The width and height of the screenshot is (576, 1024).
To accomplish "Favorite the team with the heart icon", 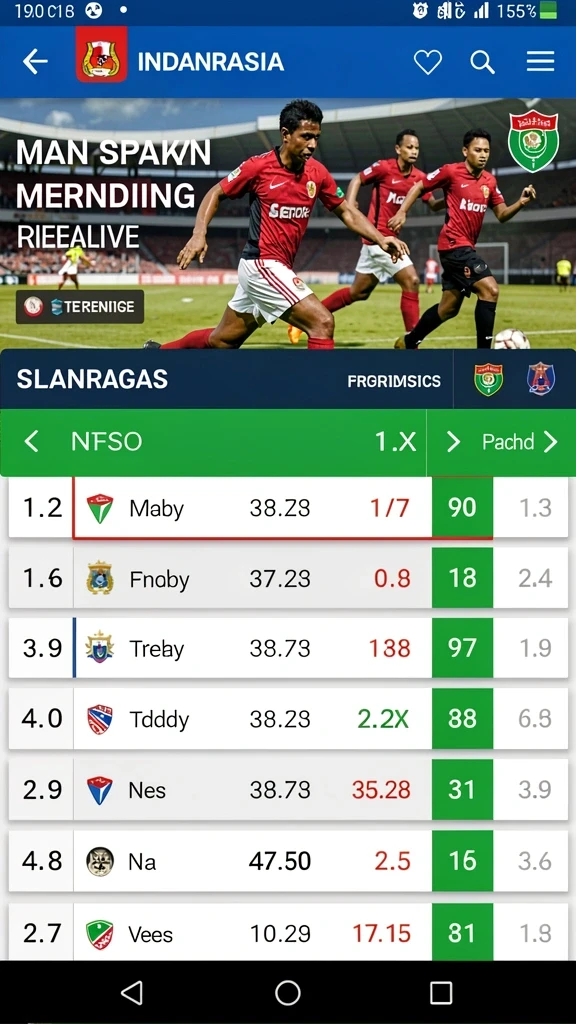I will [x=428, y=63].
